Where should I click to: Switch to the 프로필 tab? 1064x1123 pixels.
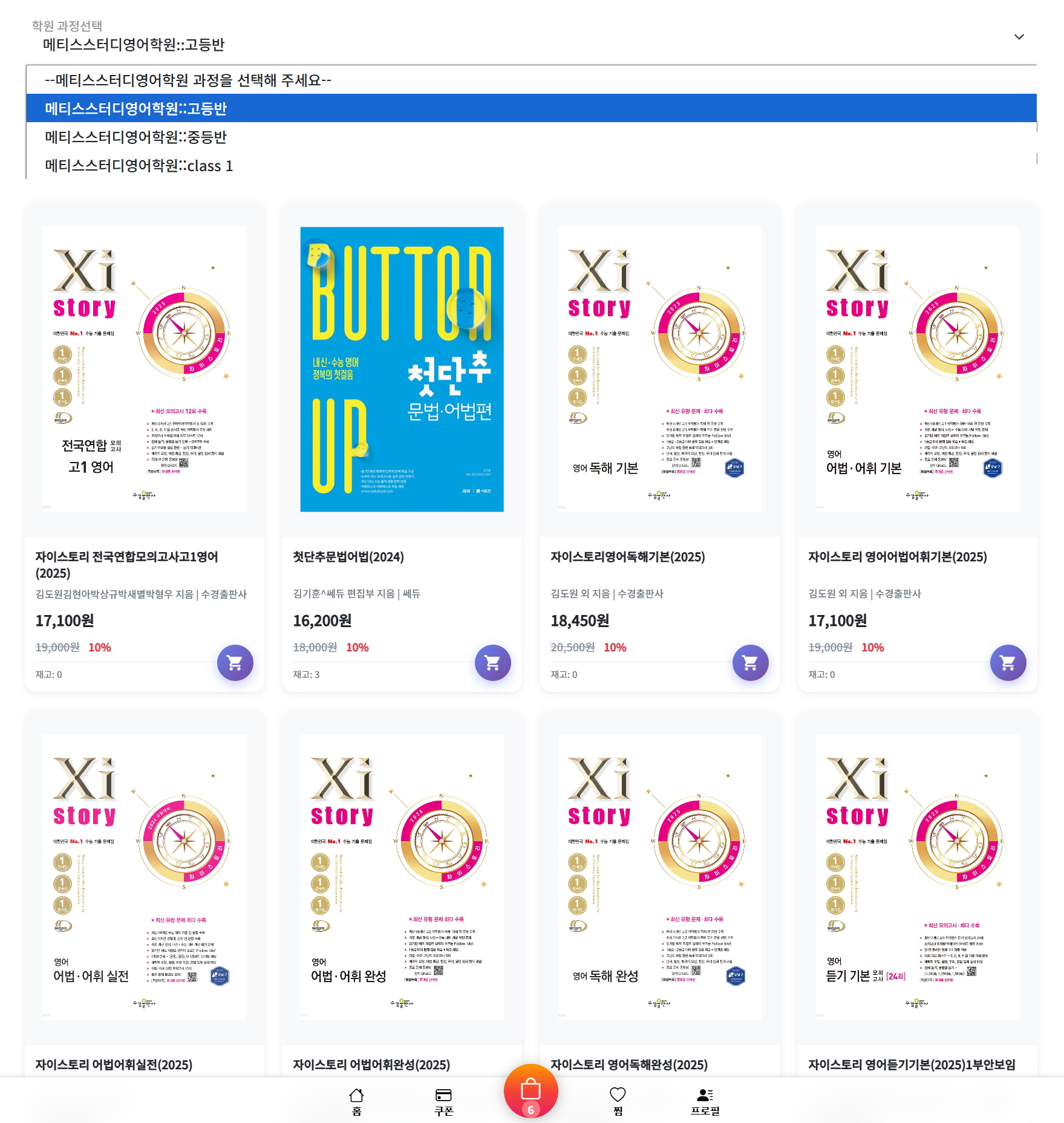tap(705, 1101)
